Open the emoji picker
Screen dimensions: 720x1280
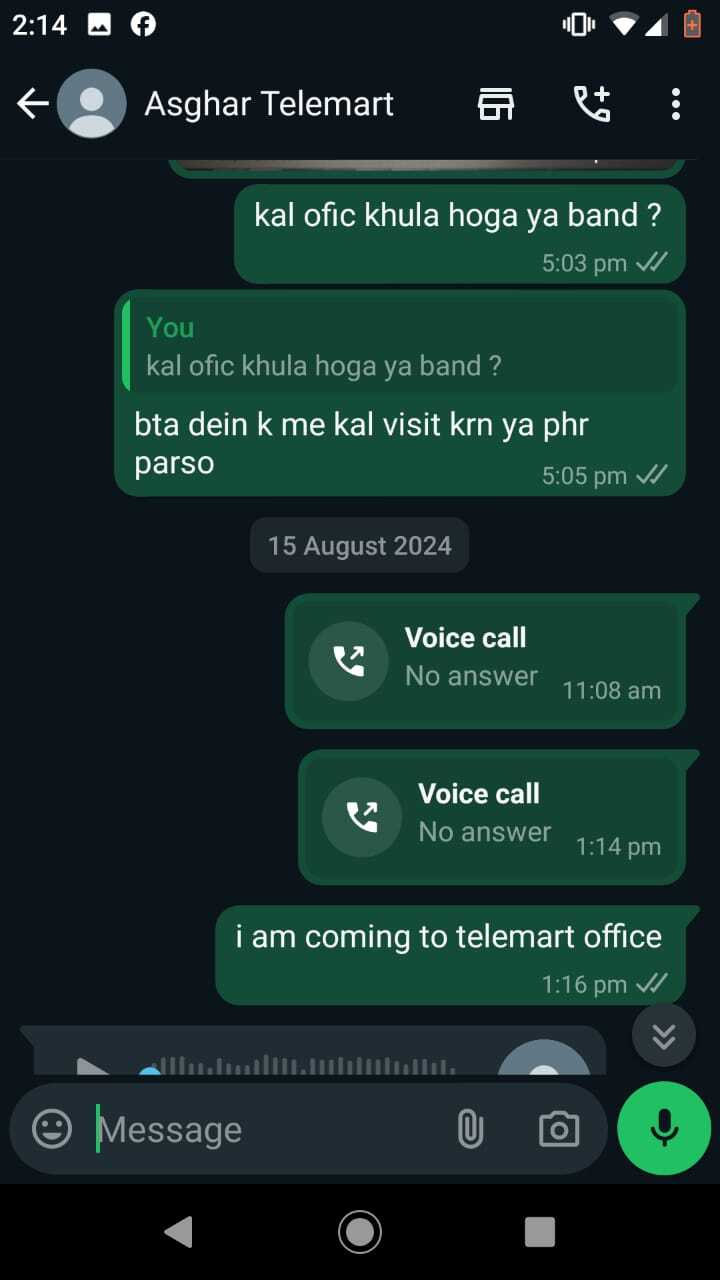pos(52,1129)
